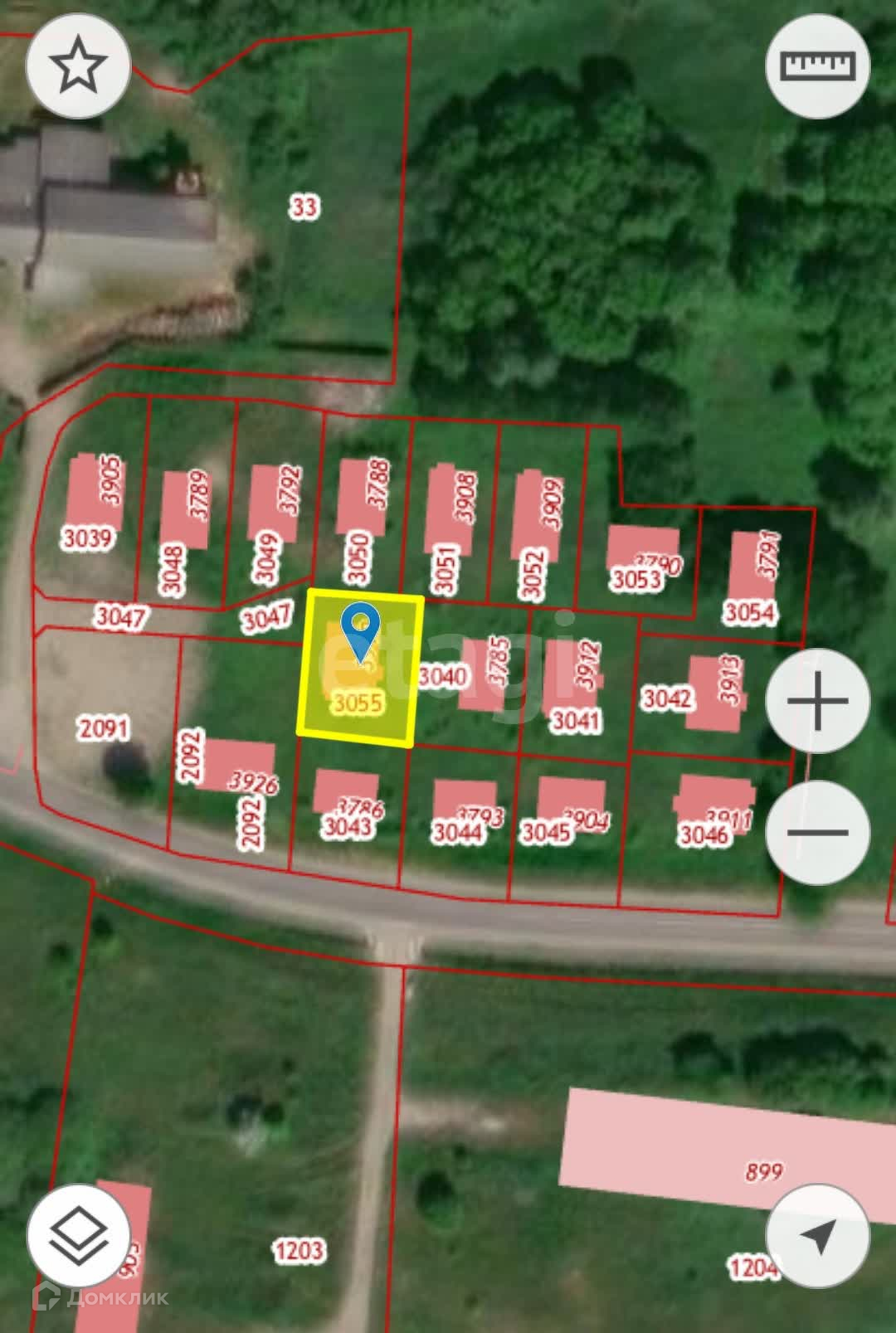Select the blue pin on plot 3055

coord(361,627)
